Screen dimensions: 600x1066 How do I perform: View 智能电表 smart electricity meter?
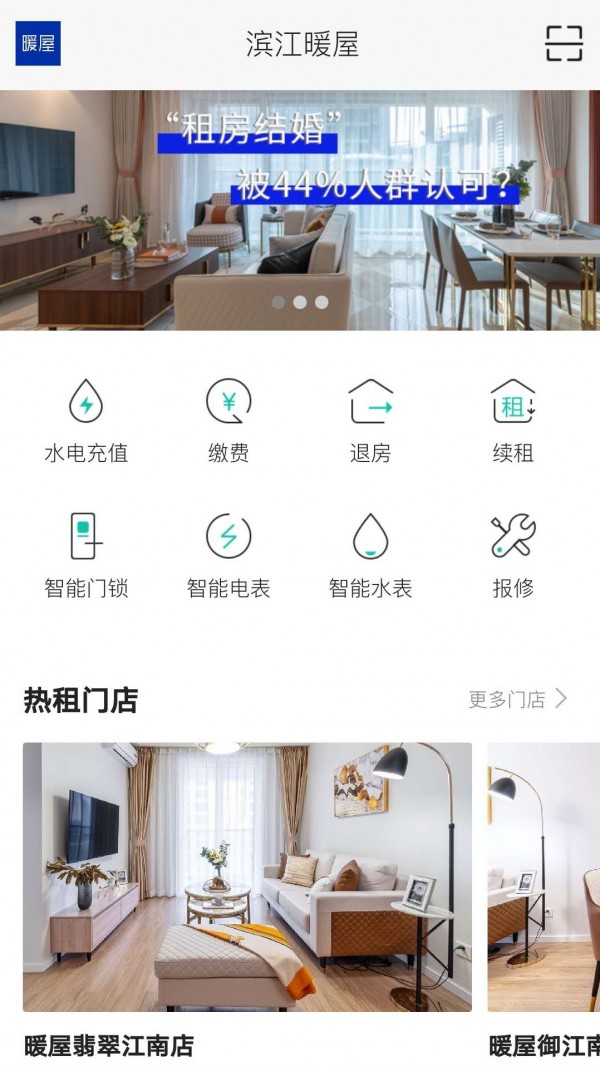(228, 555)
